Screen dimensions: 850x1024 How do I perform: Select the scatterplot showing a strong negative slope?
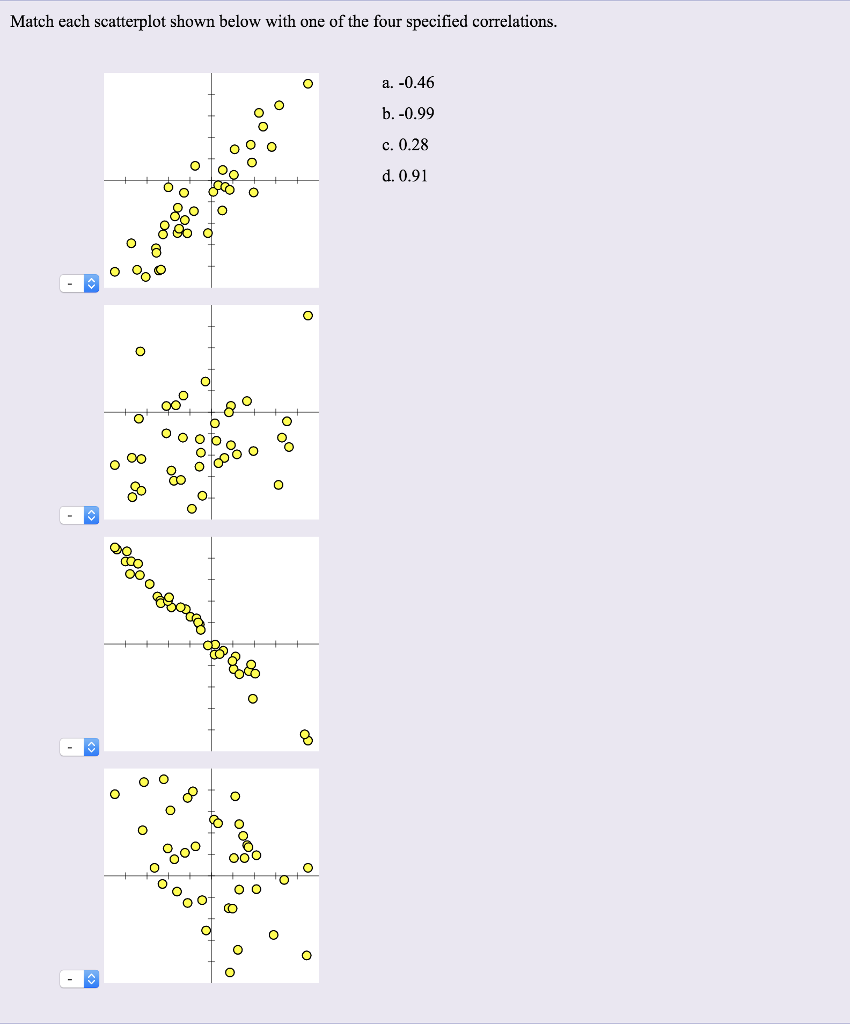210,643
